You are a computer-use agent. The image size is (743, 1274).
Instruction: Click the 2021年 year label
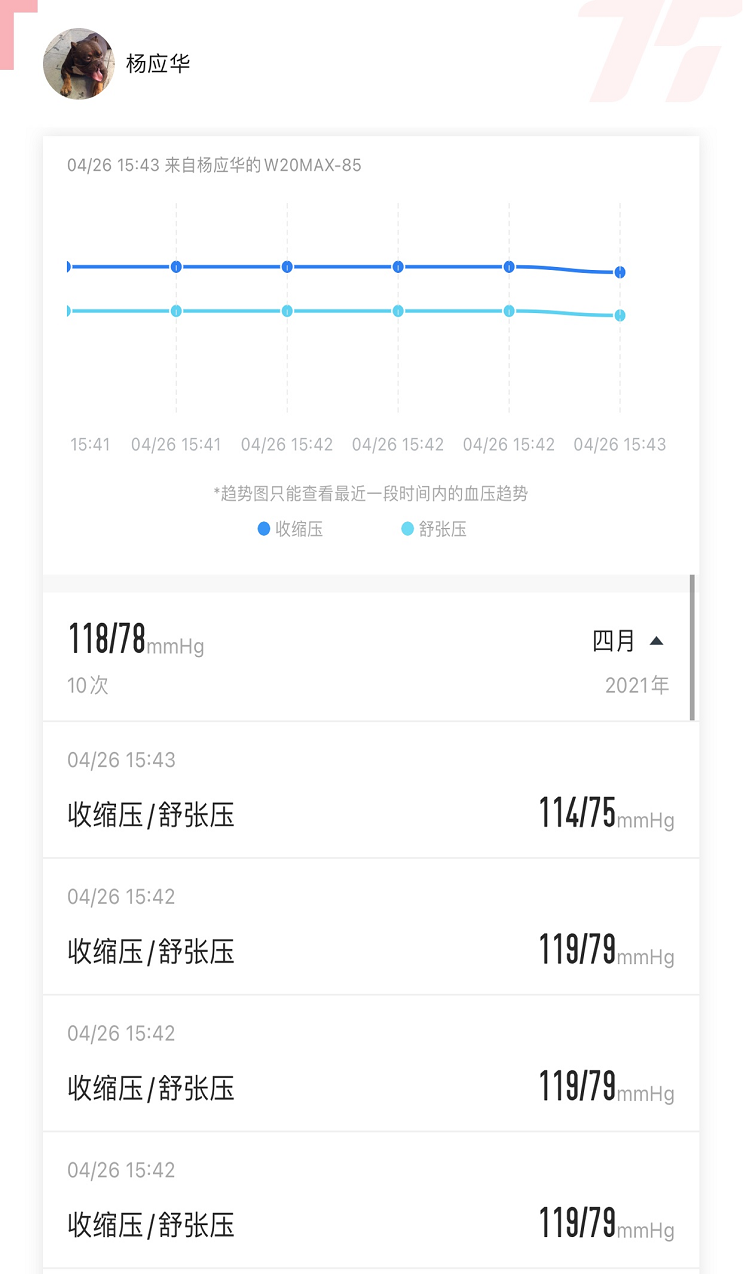tap(637, 685)
